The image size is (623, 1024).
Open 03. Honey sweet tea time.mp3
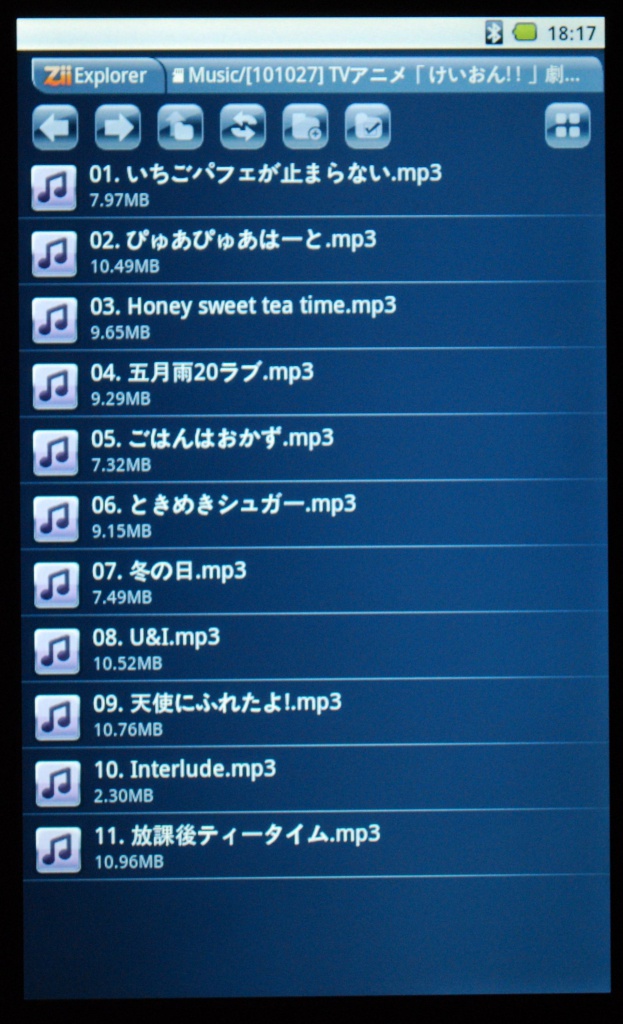click(312, 317)
